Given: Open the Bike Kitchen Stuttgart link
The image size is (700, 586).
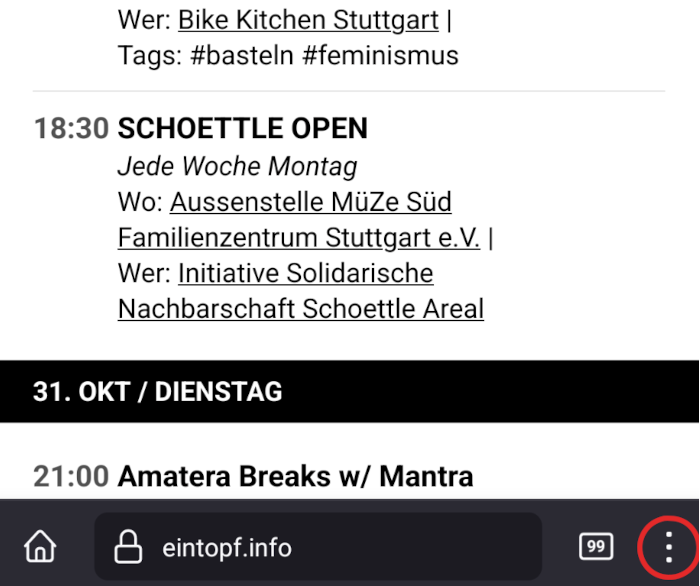Looking at the screenshot, I should pos(308,19).
